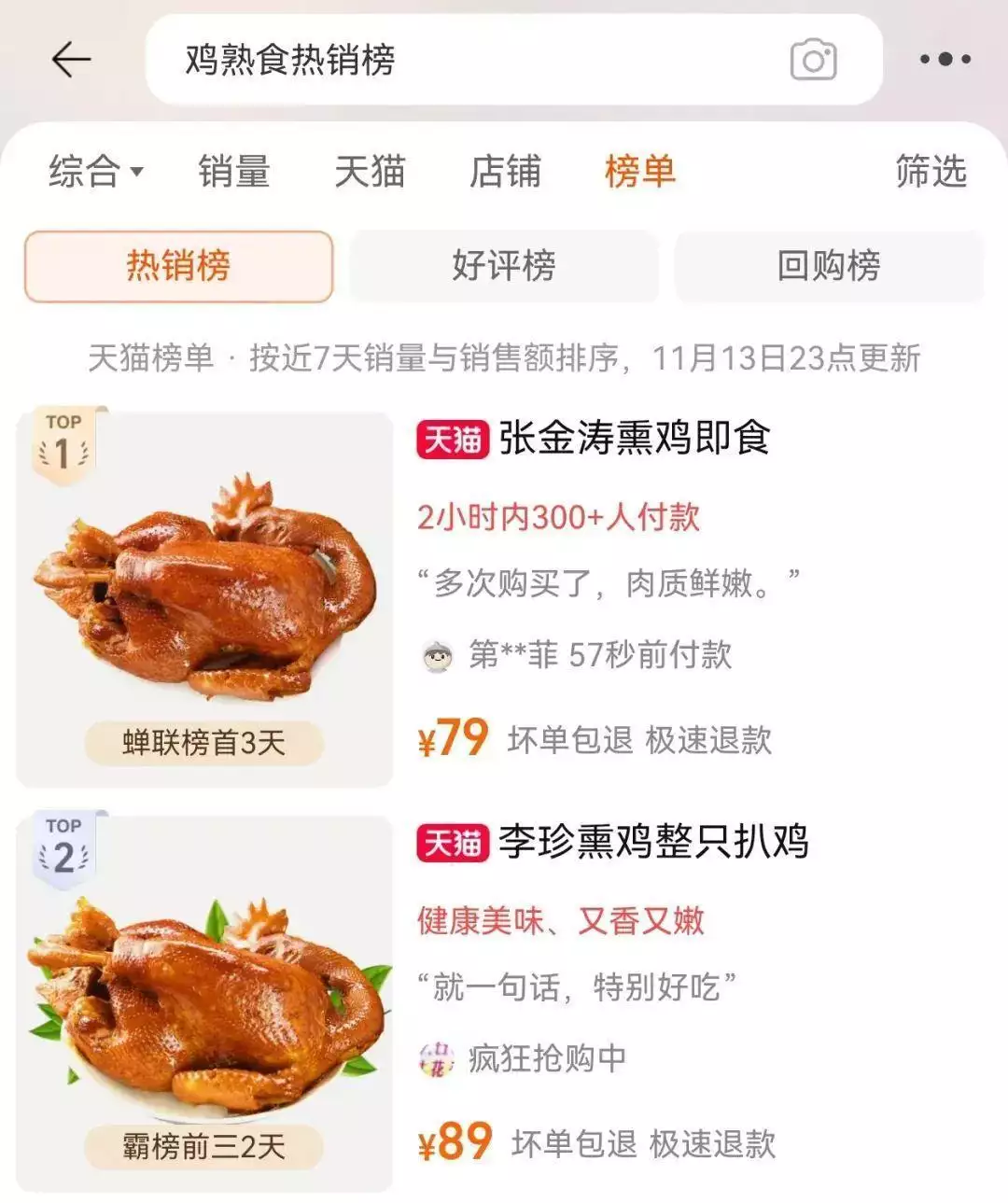Viewport: 1008px width, 1203px height.
Task: Select the 热销榜 ranking chip
Action: [x=178, y=267]
